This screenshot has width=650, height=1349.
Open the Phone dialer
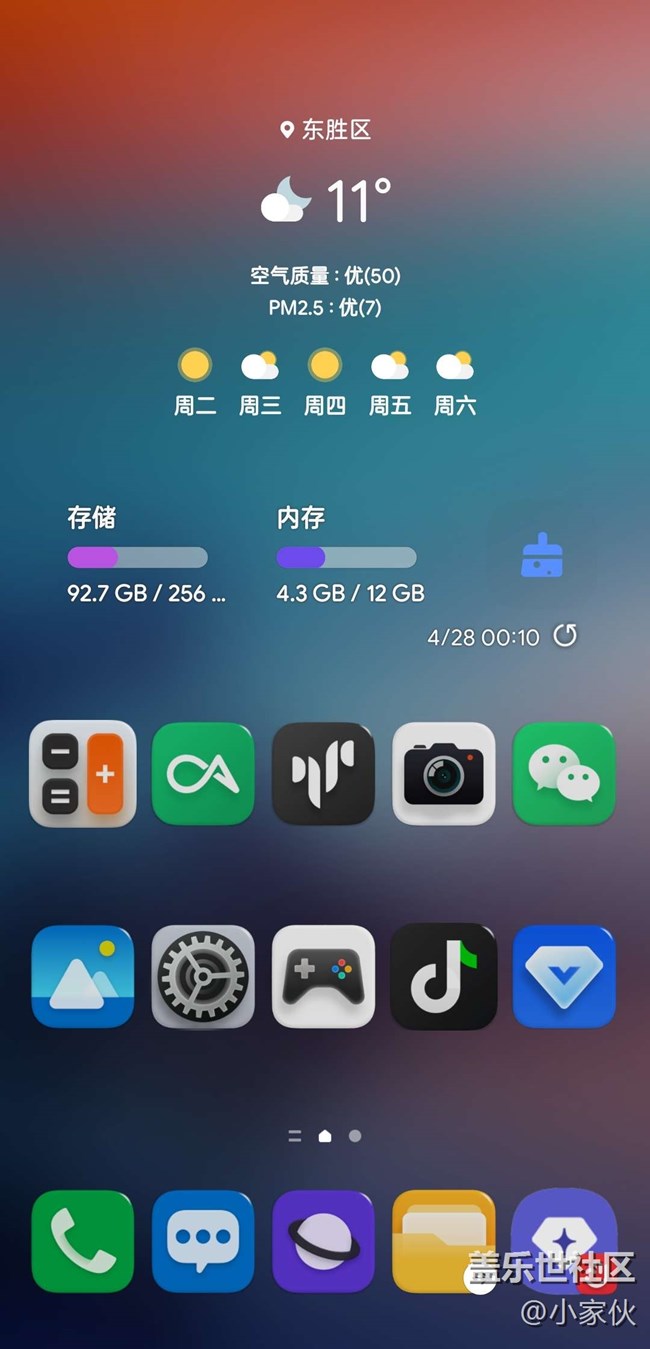pyautogui.click(x=82, y=1241)
